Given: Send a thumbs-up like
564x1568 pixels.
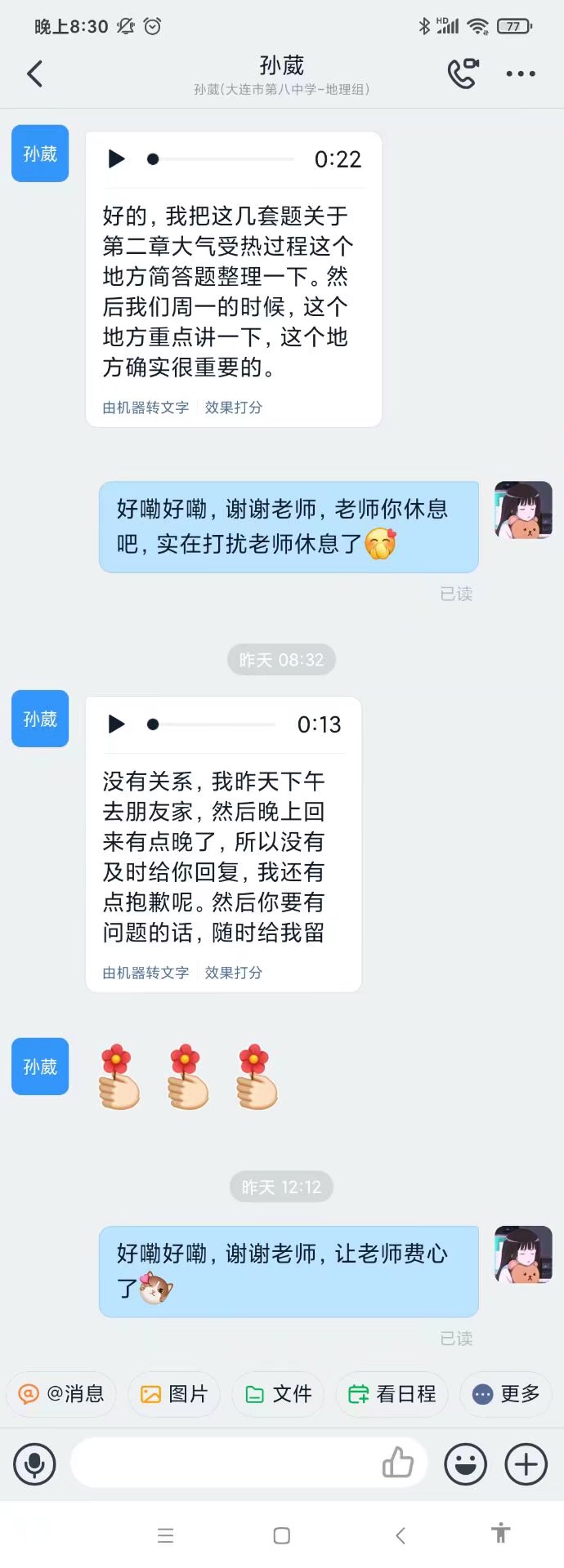Looking at the screenshot, I should [x=398, y=1463].
